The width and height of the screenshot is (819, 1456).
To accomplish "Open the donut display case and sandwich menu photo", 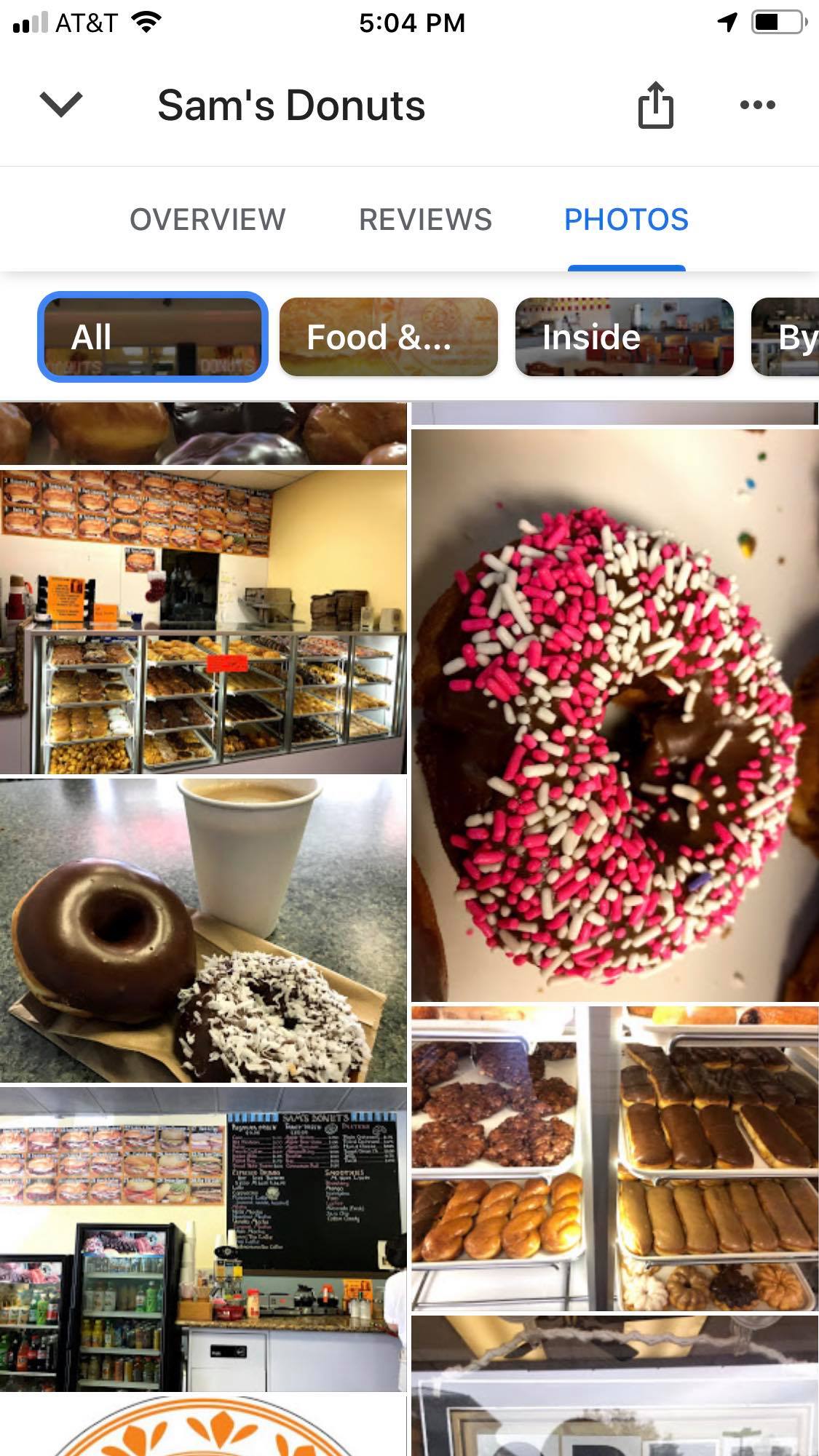I will pos(203,621).
